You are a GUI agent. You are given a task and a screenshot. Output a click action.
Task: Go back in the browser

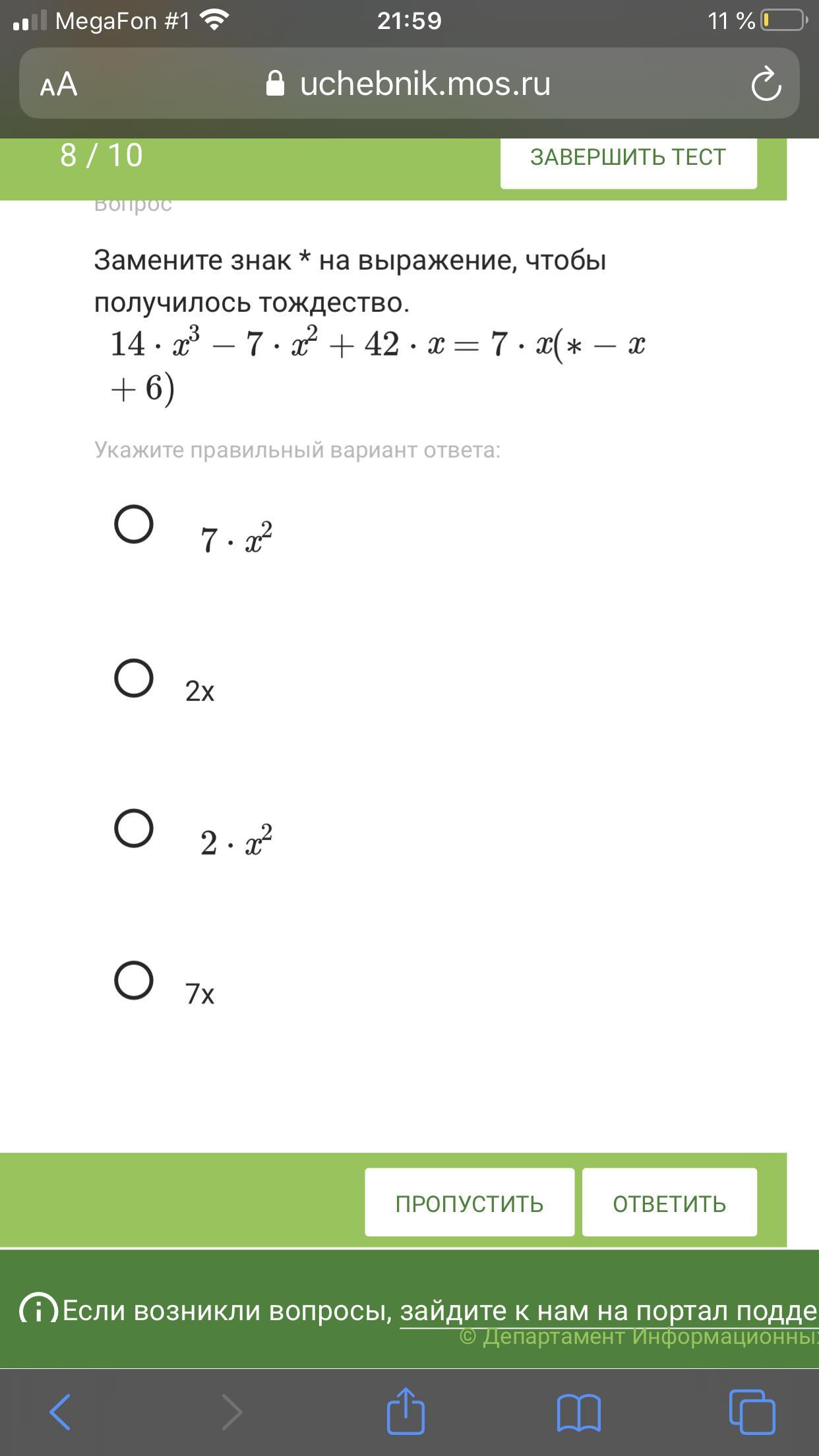[60, 1412]
